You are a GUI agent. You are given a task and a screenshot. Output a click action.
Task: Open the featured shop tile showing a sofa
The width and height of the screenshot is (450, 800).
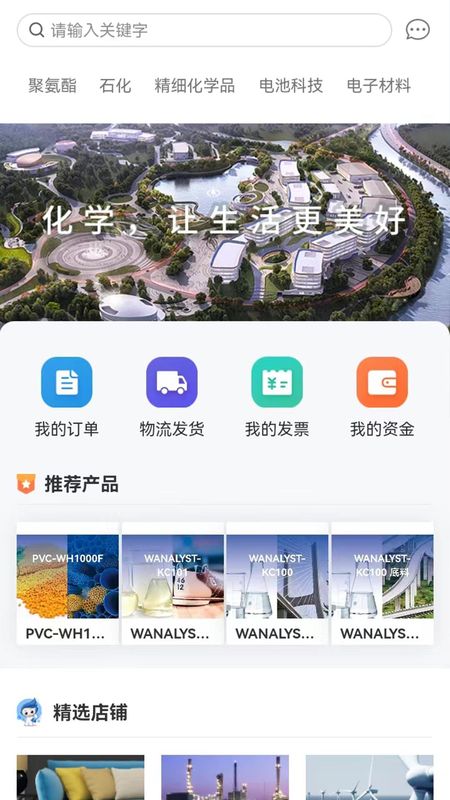click(x=81, y=778)
